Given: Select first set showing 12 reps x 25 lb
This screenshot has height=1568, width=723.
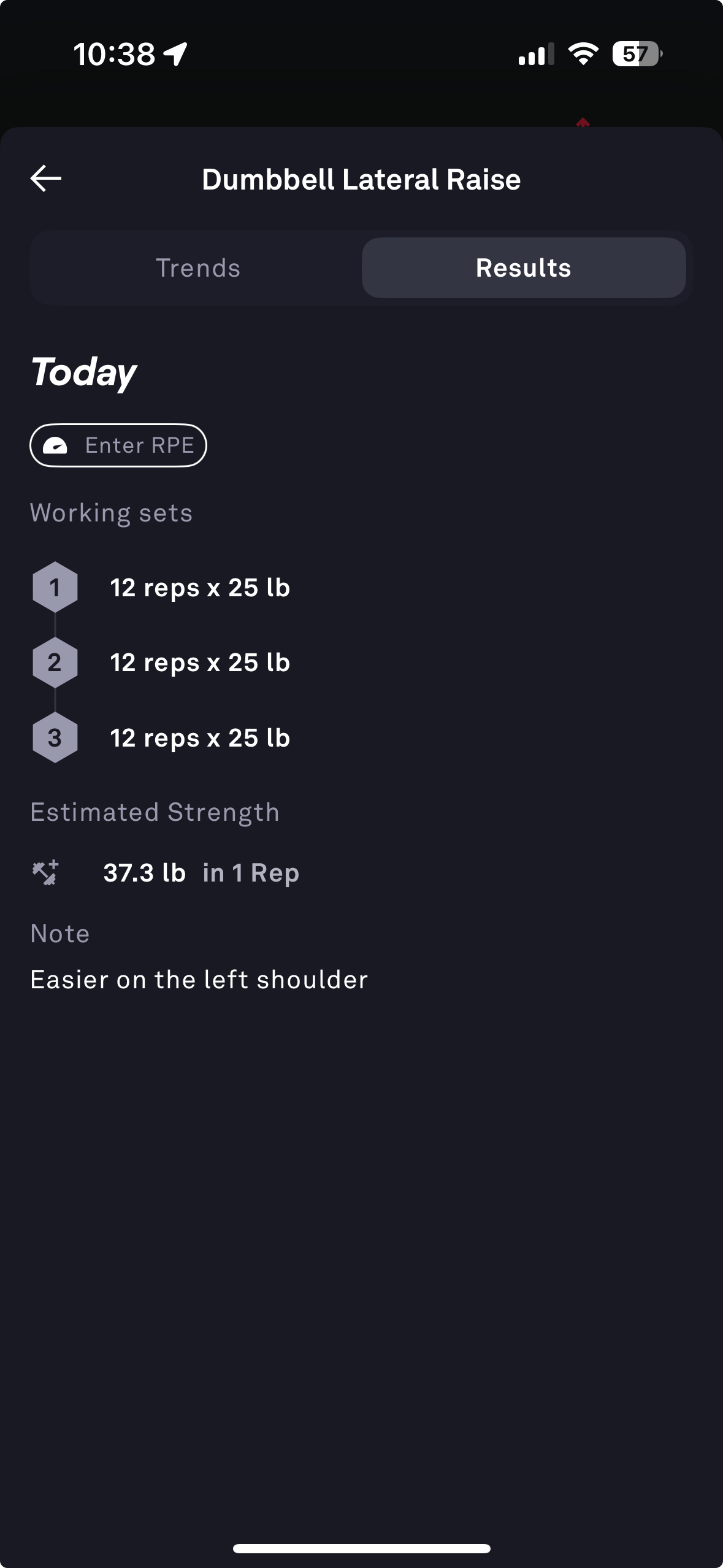Looking at the screenshot, I should pos(200,587).
